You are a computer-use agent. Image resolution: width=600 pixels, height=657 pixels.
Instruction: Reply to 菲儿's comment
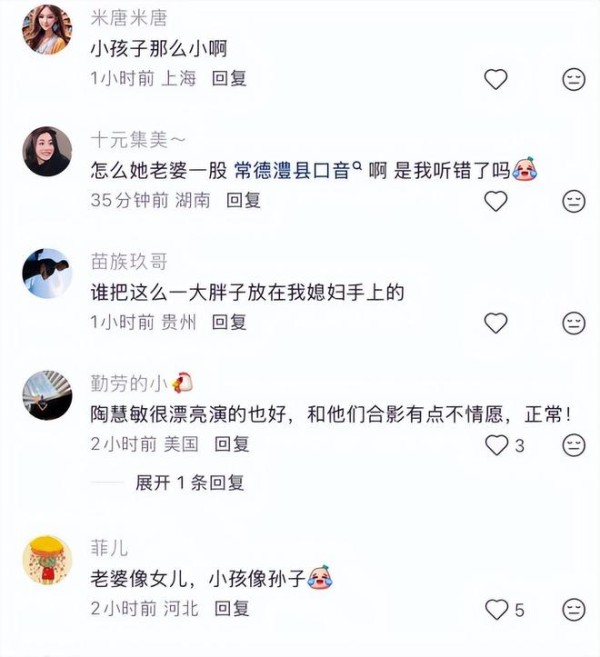coord(232,608)
